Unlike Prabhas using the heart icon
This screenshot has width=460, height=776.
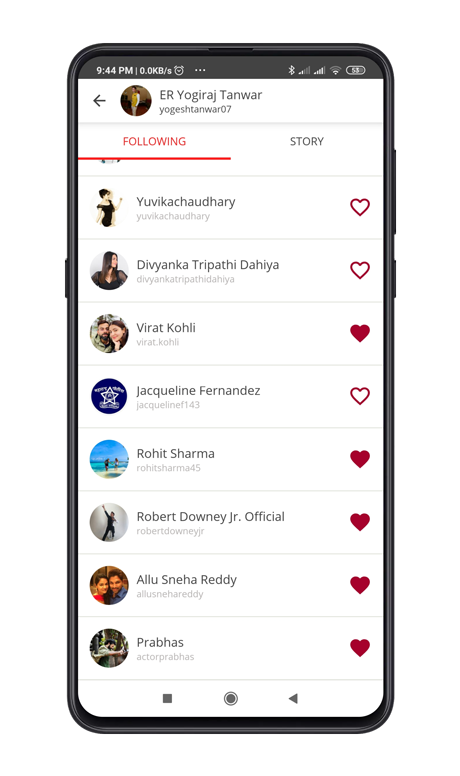[360, 647]
